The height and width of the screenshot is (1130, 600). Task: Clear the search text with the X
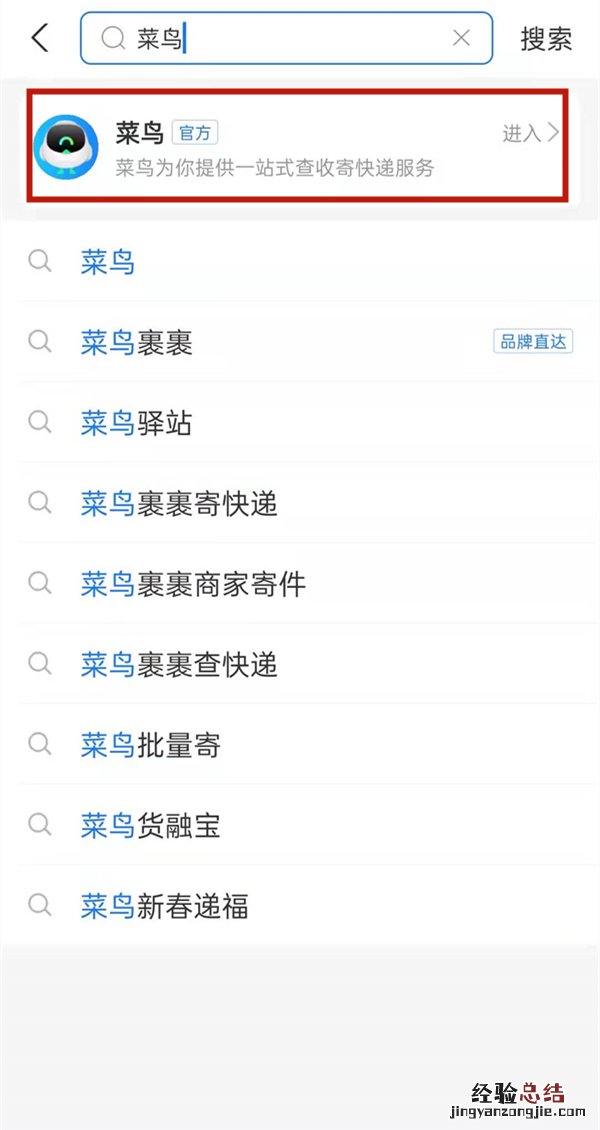tap(461, 38)
